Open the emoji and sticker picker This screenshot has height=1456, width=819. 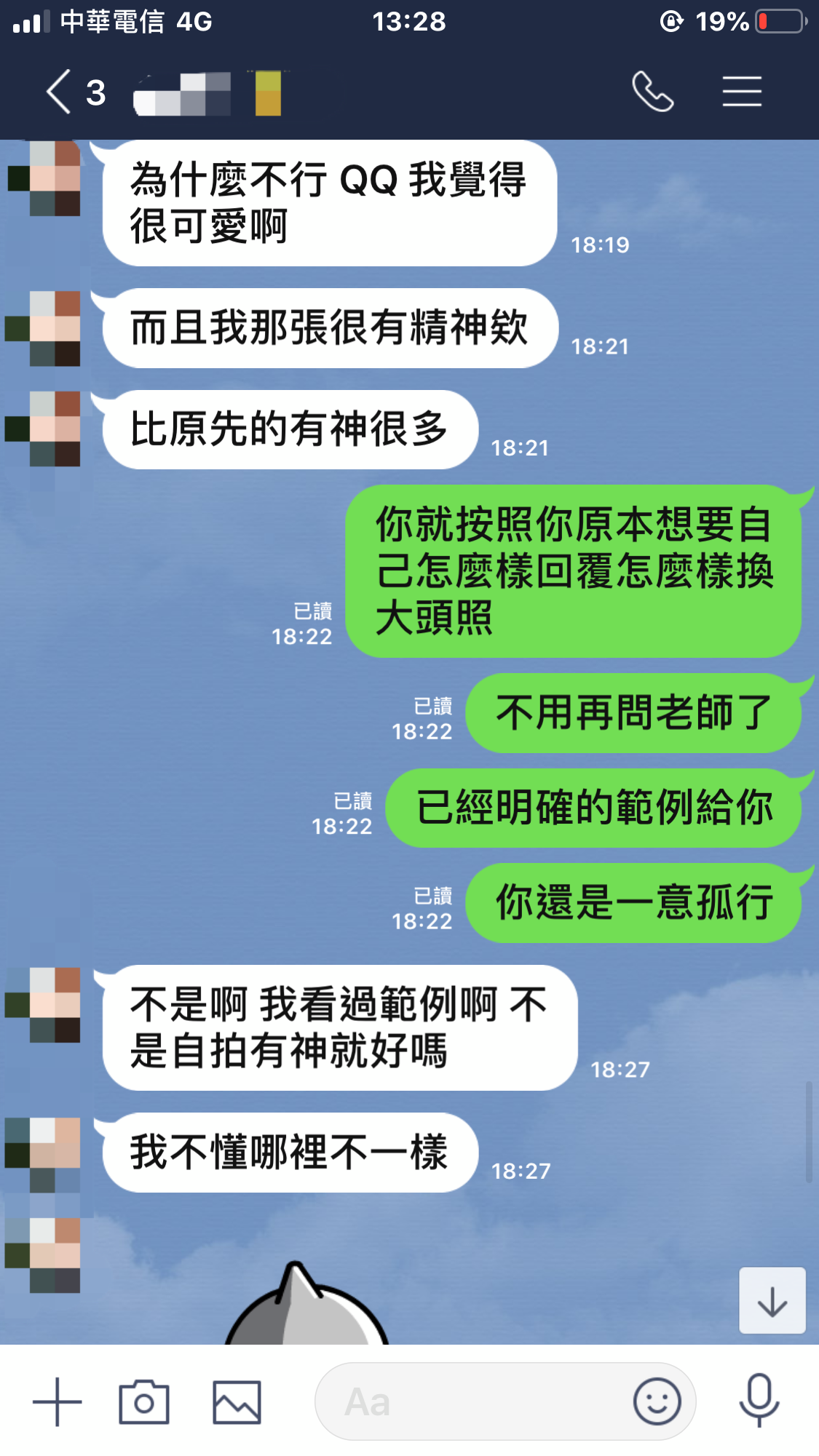[x=657, y=1401]
